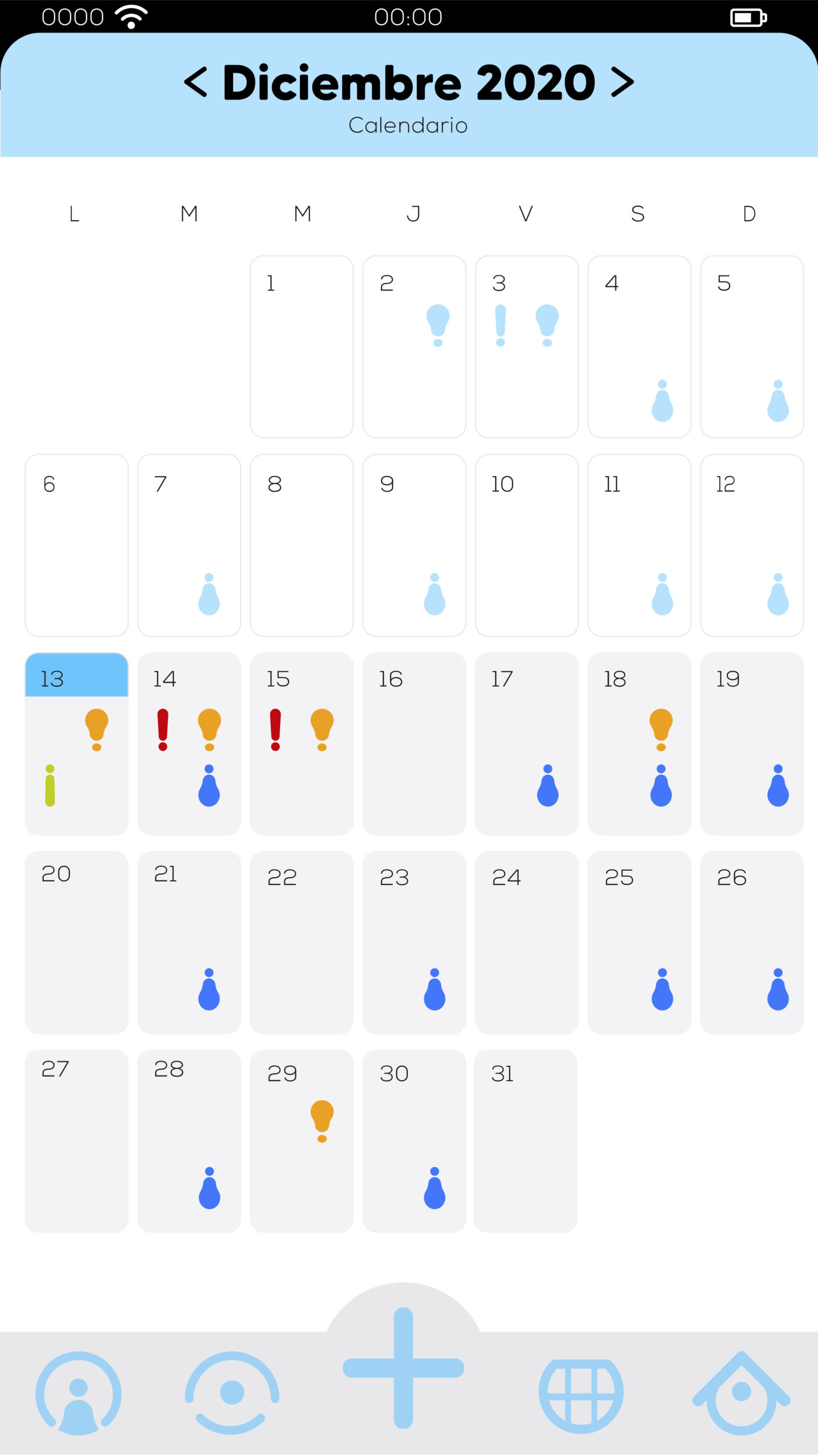The height and width of the screenshot is (1456, 818).
Task: Add a new entry with plus button
Action: (403, 1367)
